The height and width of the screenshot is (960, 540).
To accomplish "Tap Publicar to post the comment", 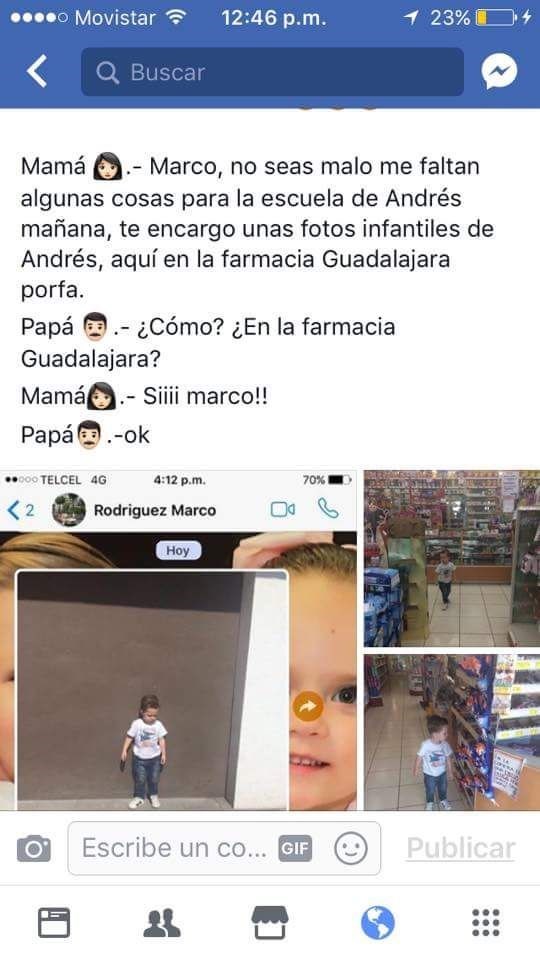I will click(460, 849).
